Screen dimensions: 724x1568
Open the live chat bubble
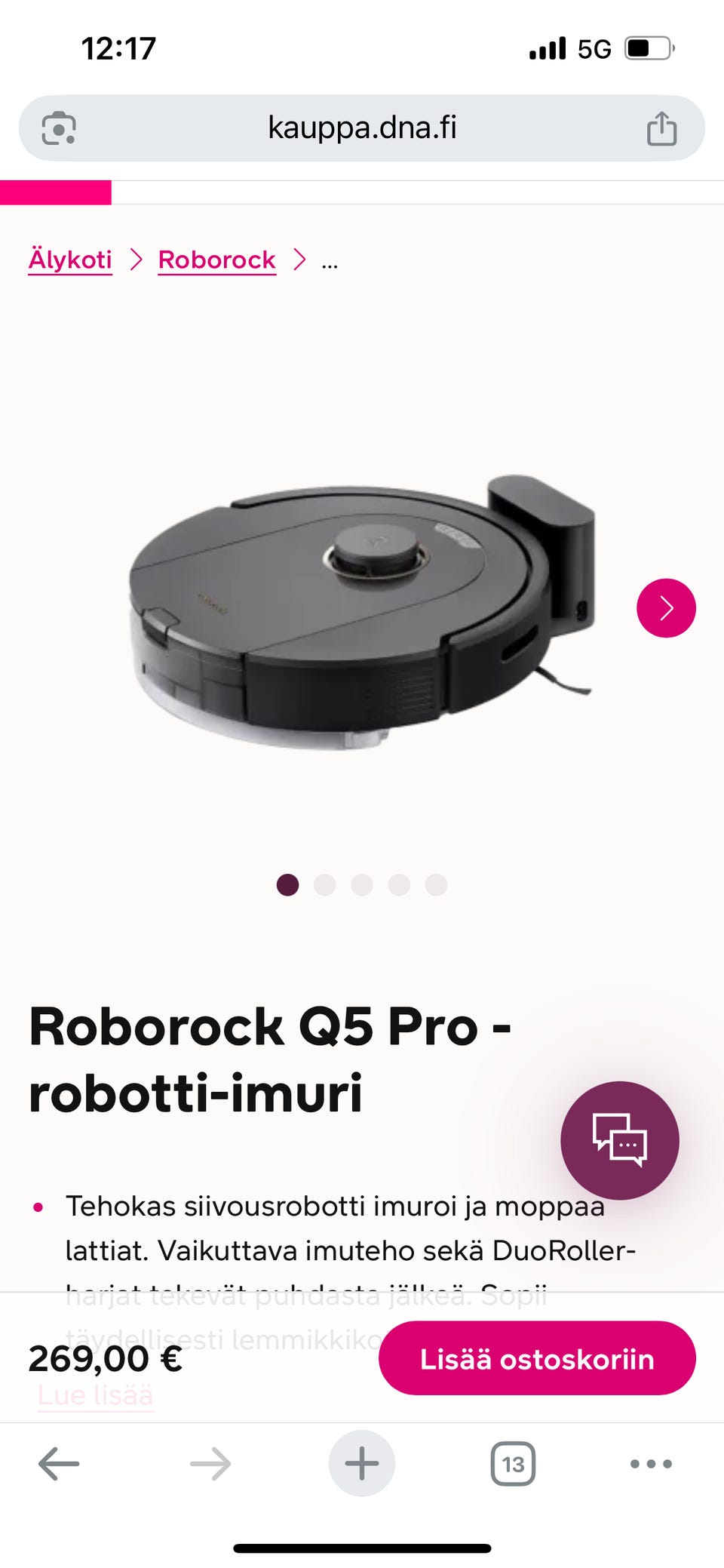pos(620,1140)
